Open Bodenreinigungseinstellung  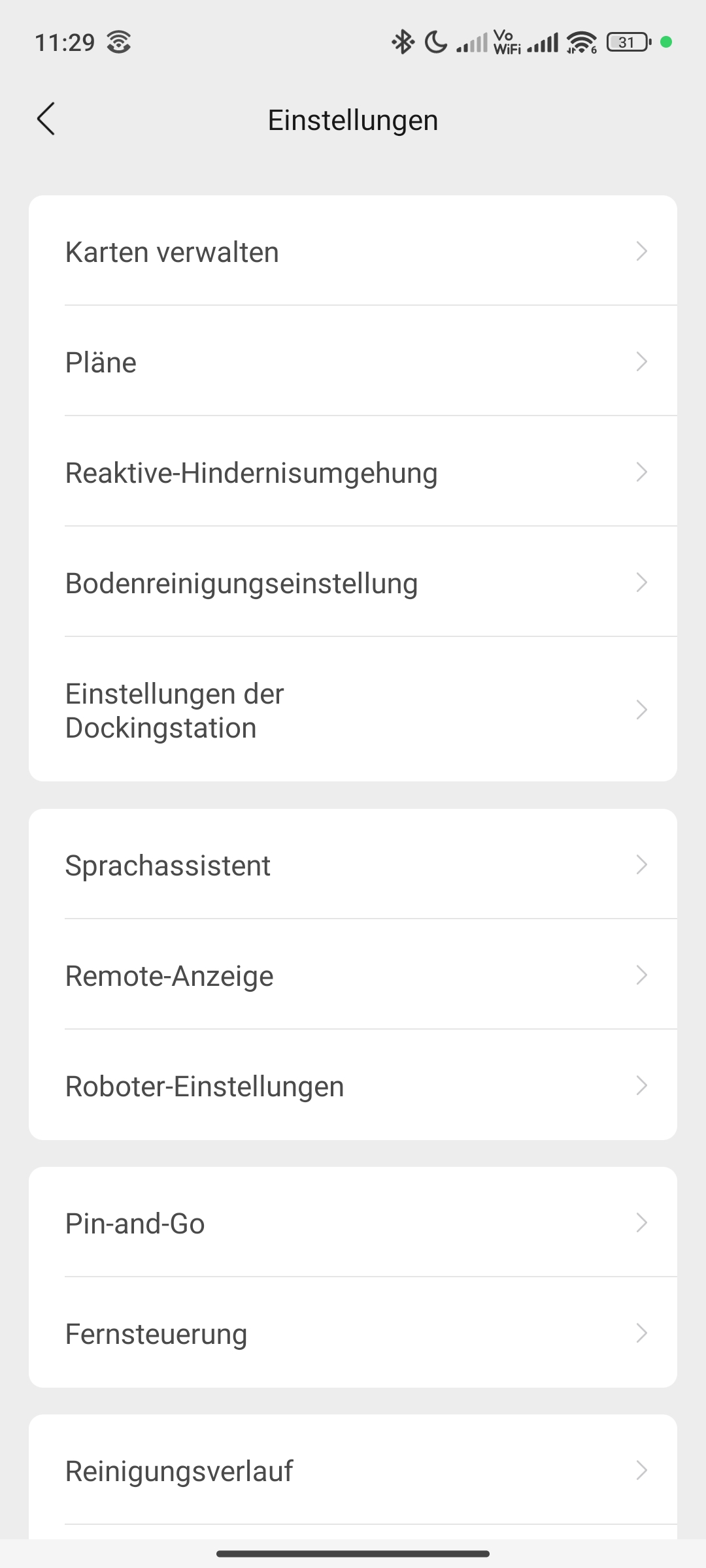point(353,582)
